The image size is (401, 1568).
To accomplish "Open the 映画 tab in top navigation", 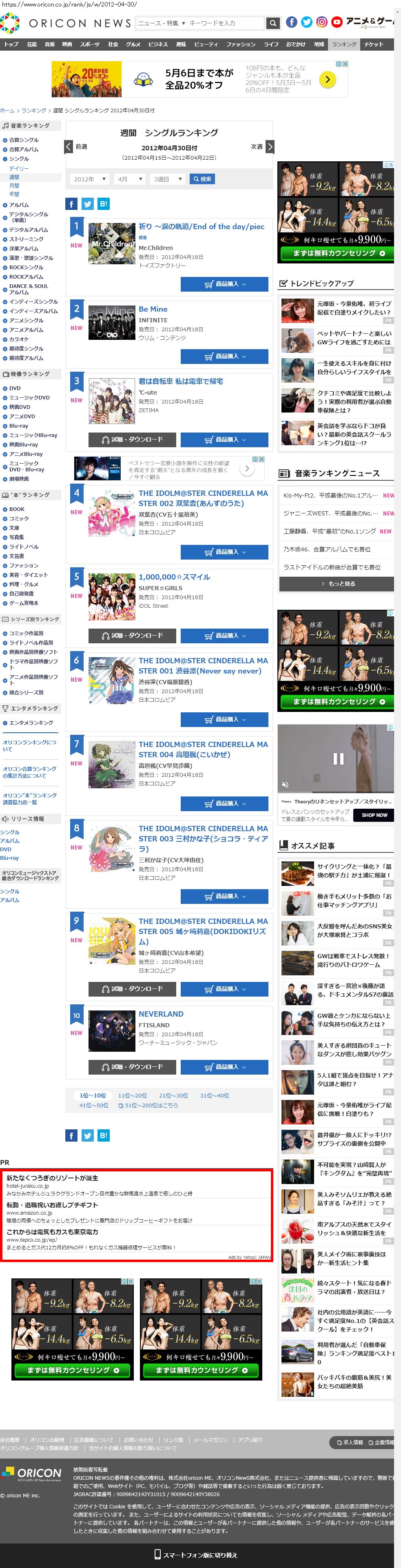I will [x=67, y=45].
